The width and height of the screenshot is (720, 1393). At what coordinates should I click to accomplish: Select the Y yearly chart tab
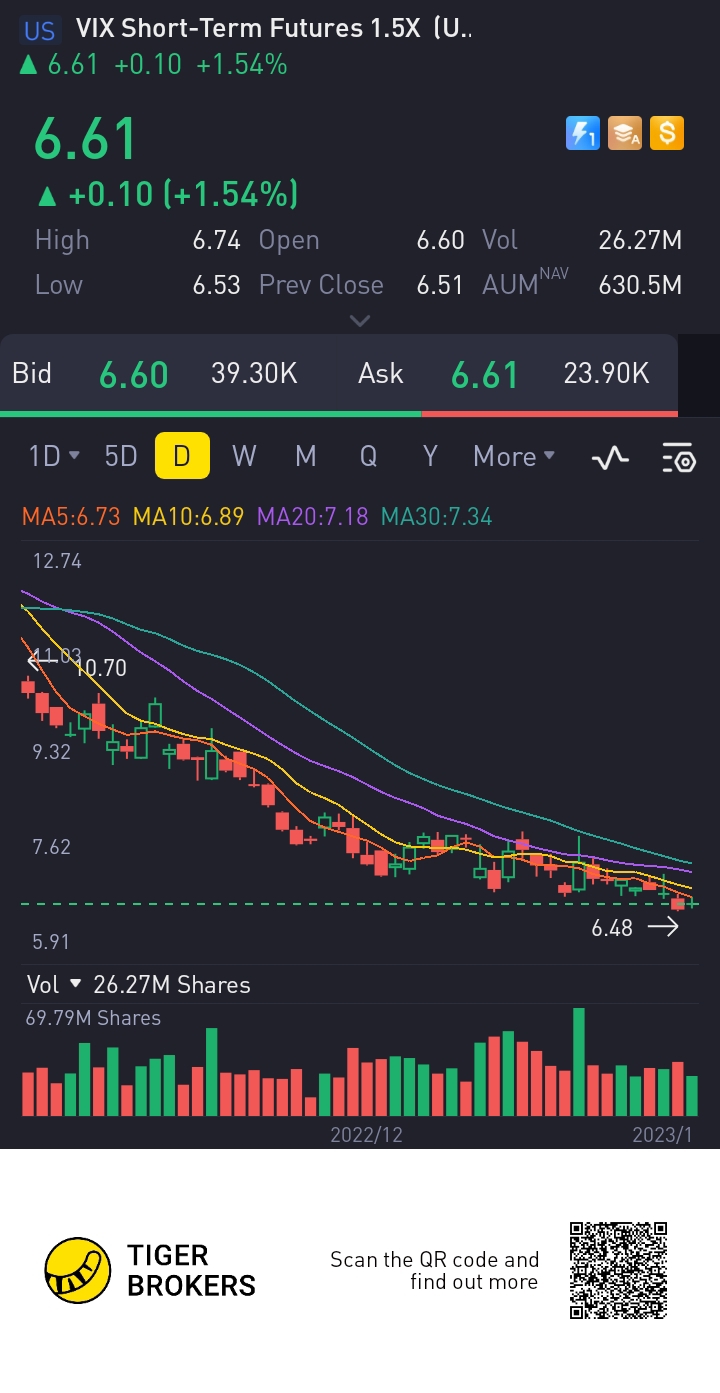click(x=430, y=456)
